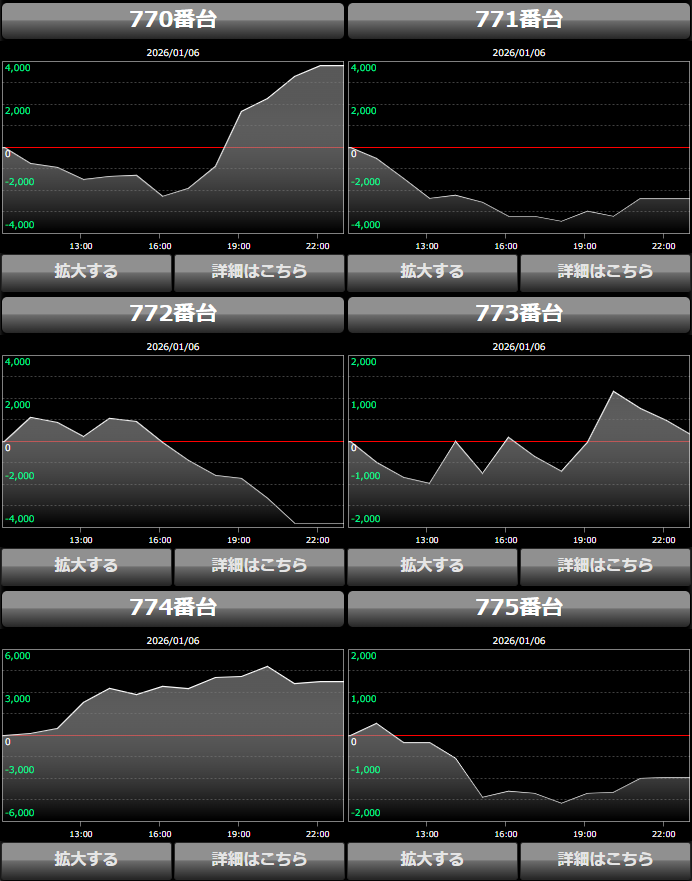Image resolution: width=692 pixels, height=881 pixels.
Task: Enlarge the 771番台 graph with 拡大する
Action: coord(432,272)
